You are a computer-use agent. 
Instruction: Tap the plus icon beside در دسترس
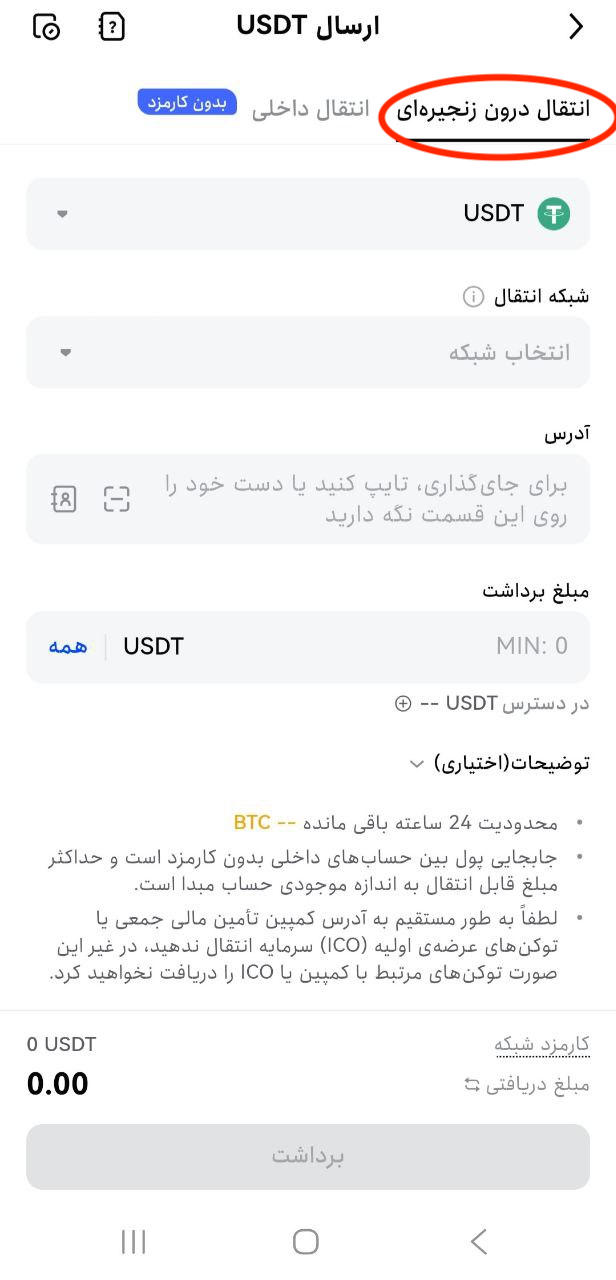pyautogui.click(x=403, y=703)
